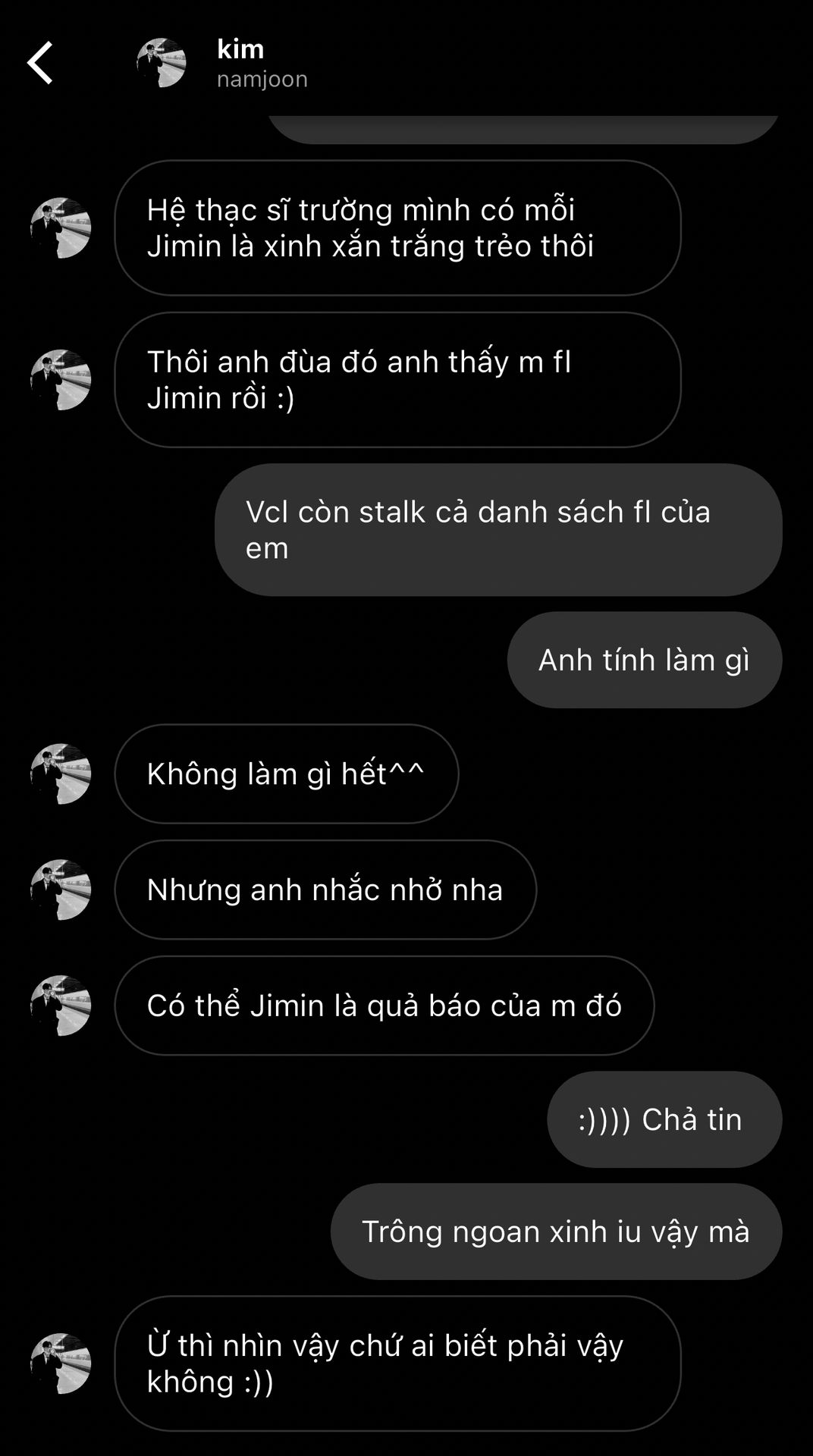Screen dimensions: 813x1456
Task: Tap the avatar beside "Ừ thì nhìn vậy" message
Action: click(61, 1363)
